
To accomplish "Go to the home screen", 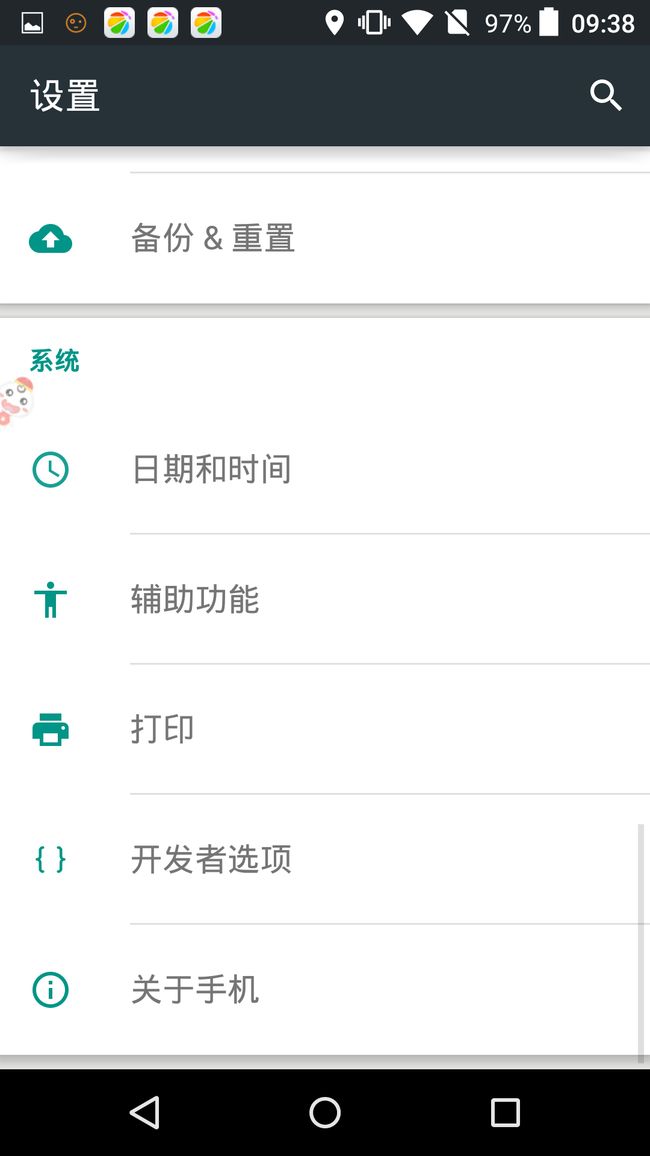I will coord(325,1113).
